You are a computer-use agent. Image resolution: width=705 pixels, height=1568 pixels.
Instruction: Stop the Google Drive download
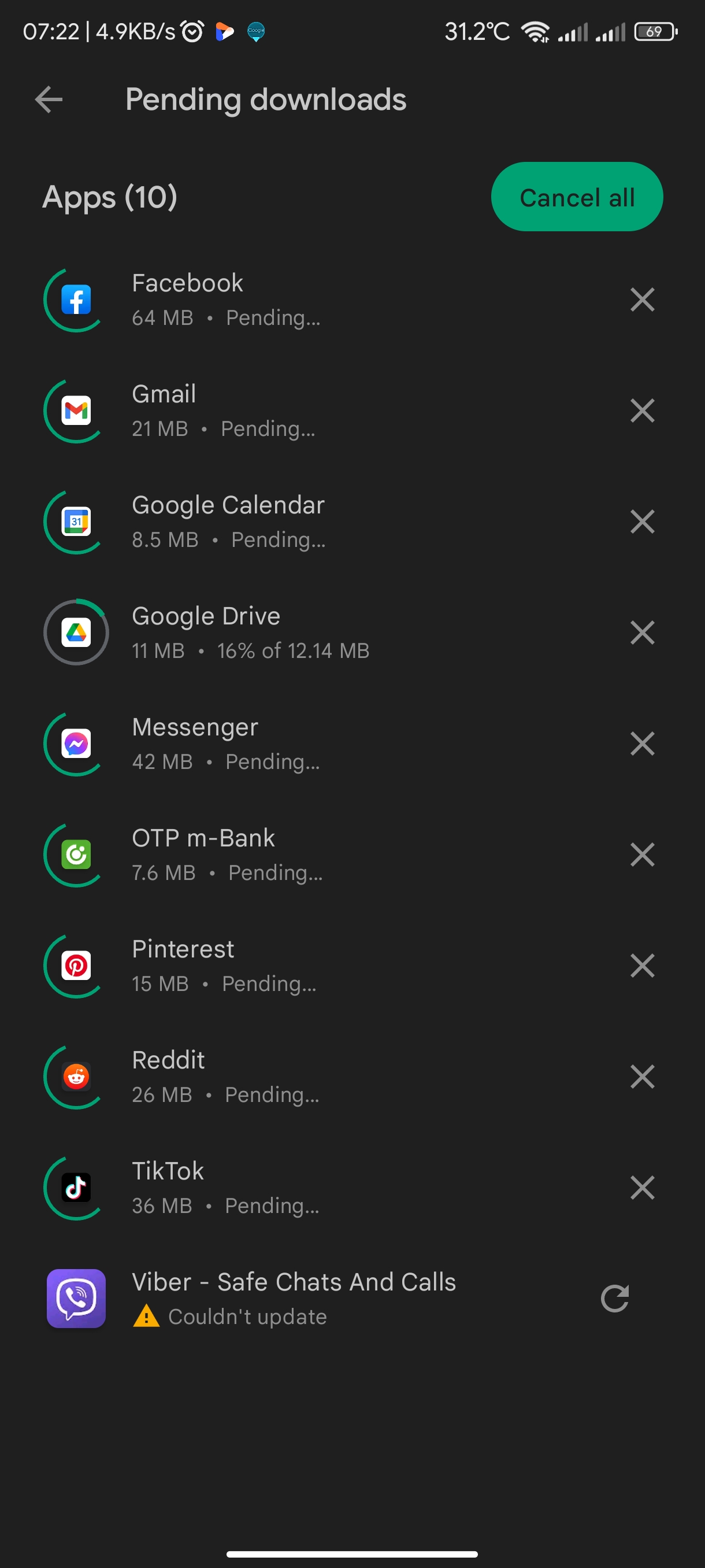642,633
